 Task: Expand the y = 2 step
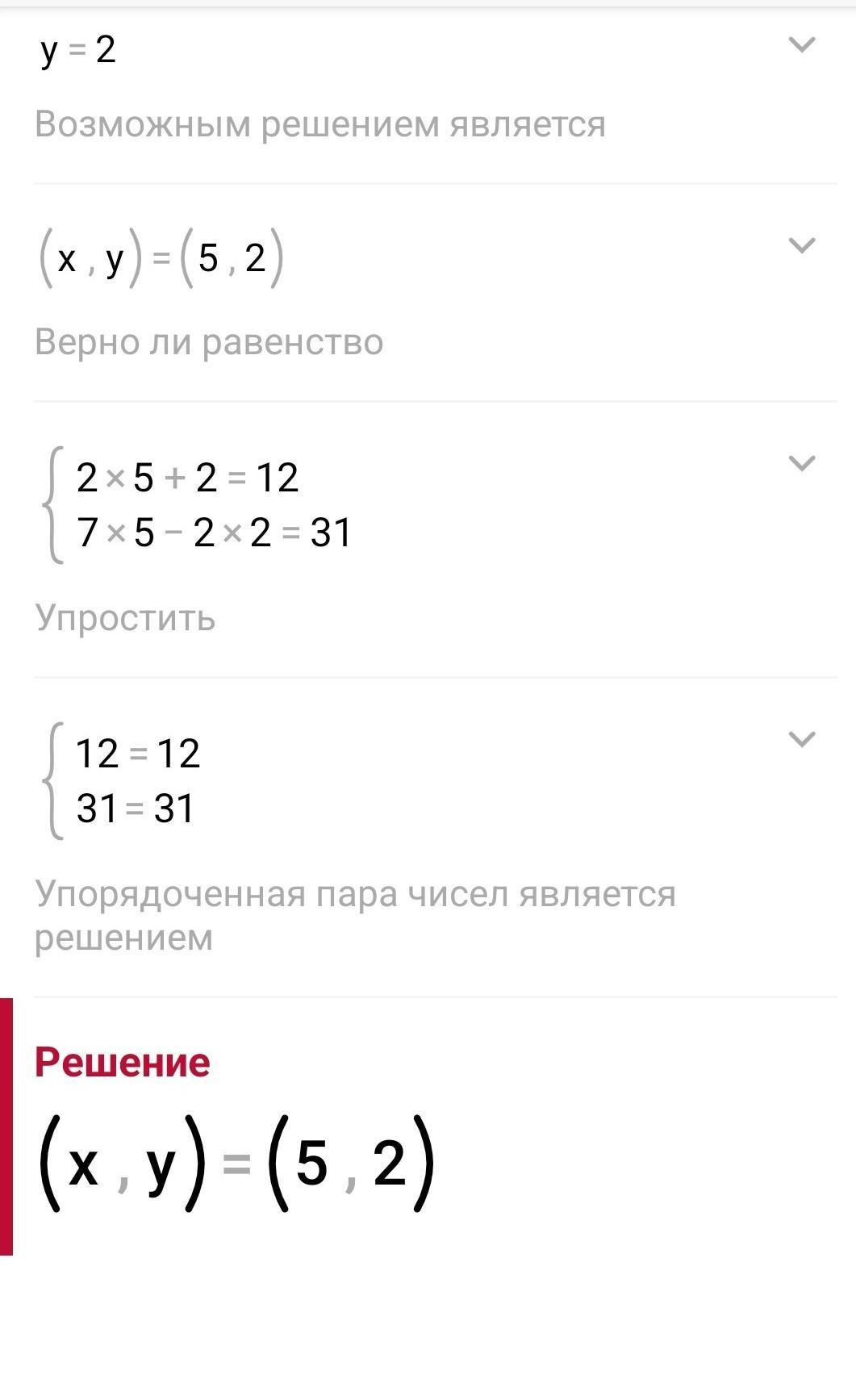click(800, 45)
